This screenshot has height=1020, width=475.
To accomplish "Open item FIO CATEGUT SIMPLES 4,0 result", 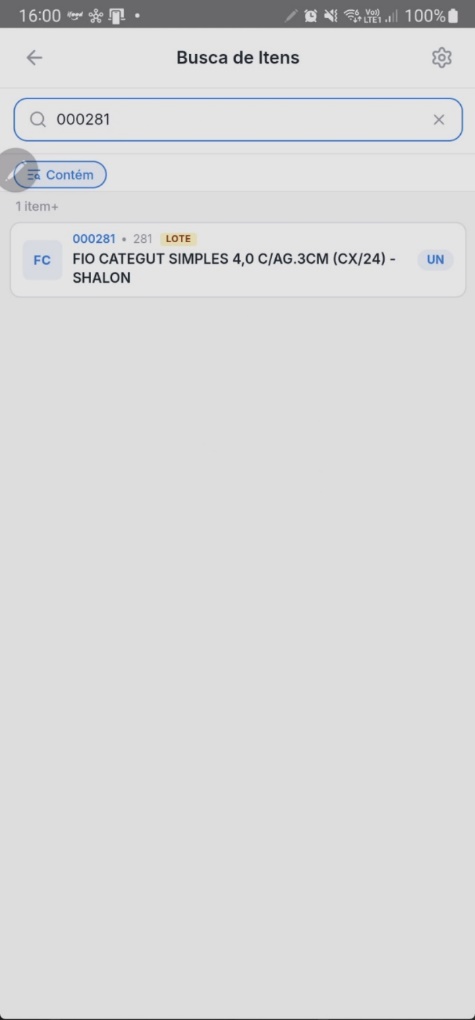I will tap(238, 260).
